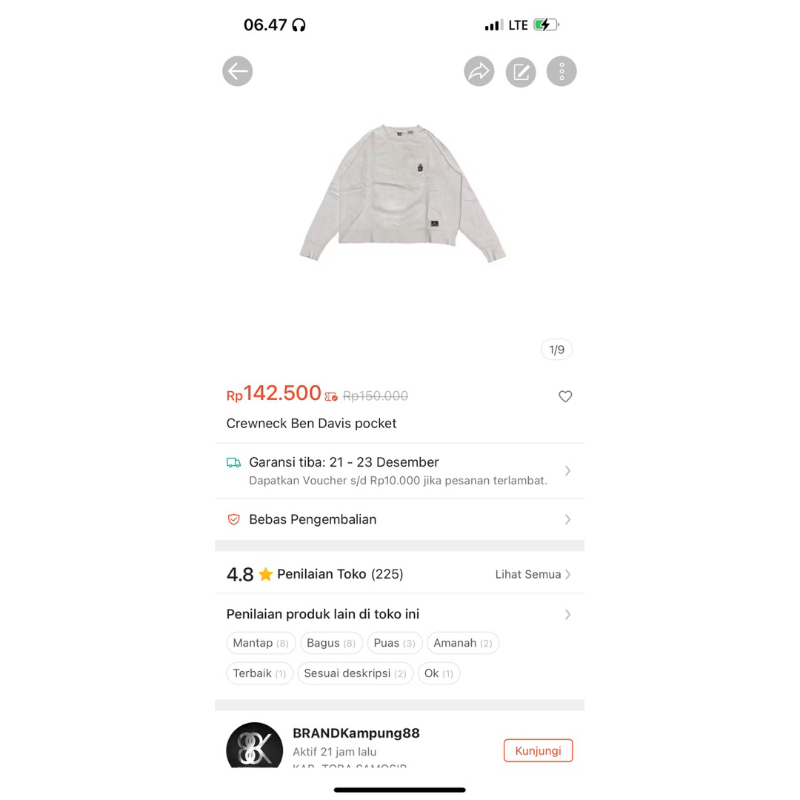Go back using the arrow icon
The height and width of the screenshot is (800, 800).
(x=237, y=71)
